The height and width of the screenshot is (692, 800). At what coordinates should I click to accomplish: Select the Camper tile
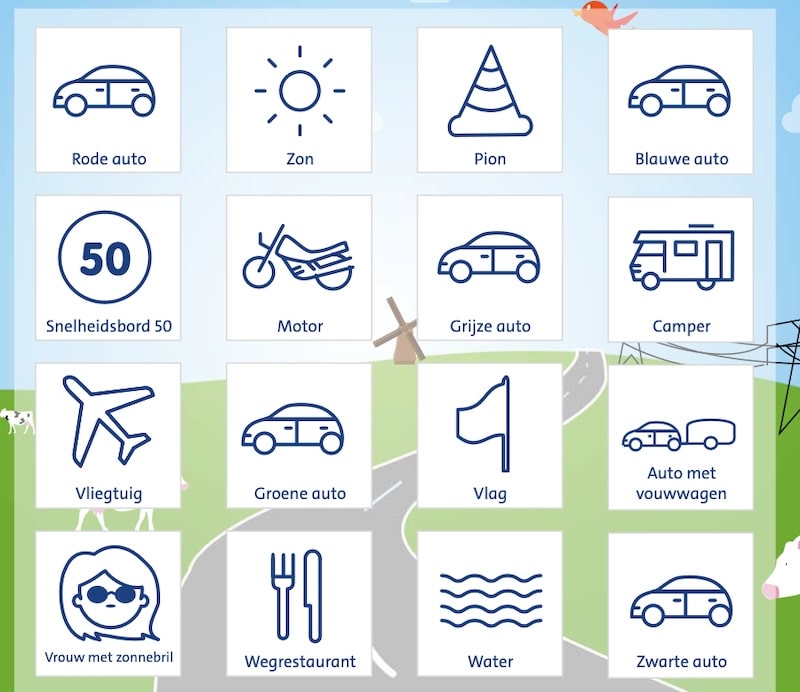click(x=681, y=268)
